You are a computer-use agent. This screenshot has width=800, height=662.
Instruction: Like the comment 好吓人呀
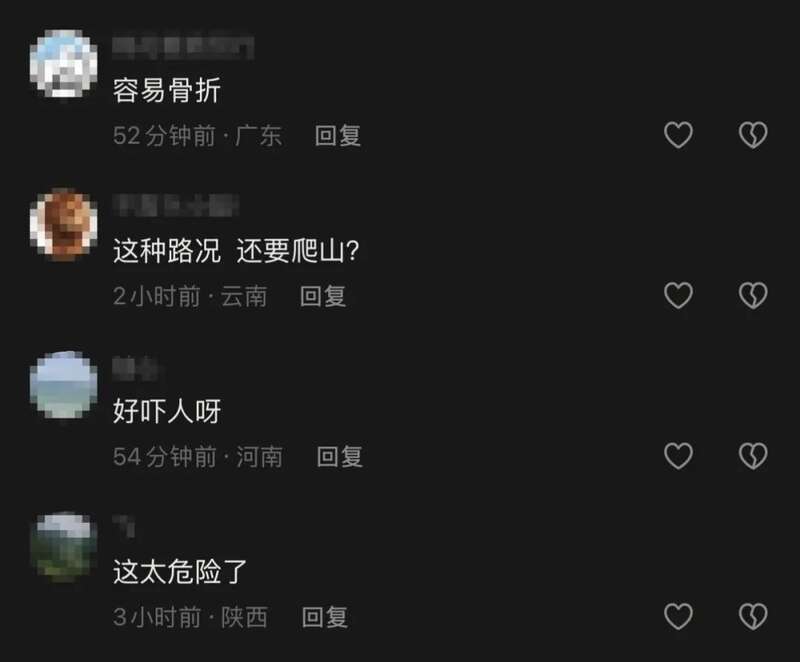point(679,456)
